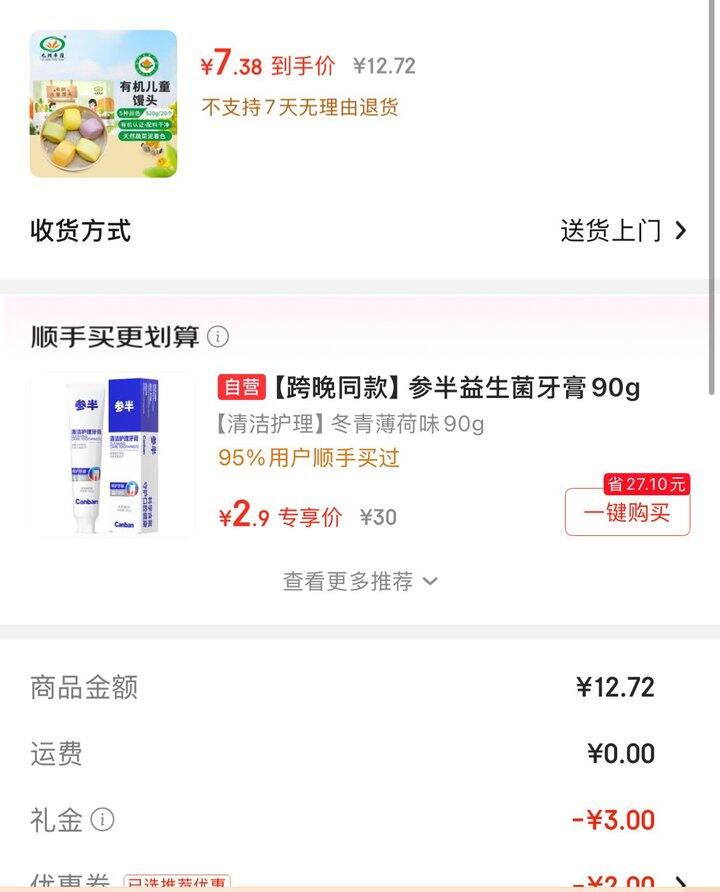Tap 一键购买 for the toothpaste
Image resolution: width=720 pixels, height=892 pixels.
[x=627, y=512]
